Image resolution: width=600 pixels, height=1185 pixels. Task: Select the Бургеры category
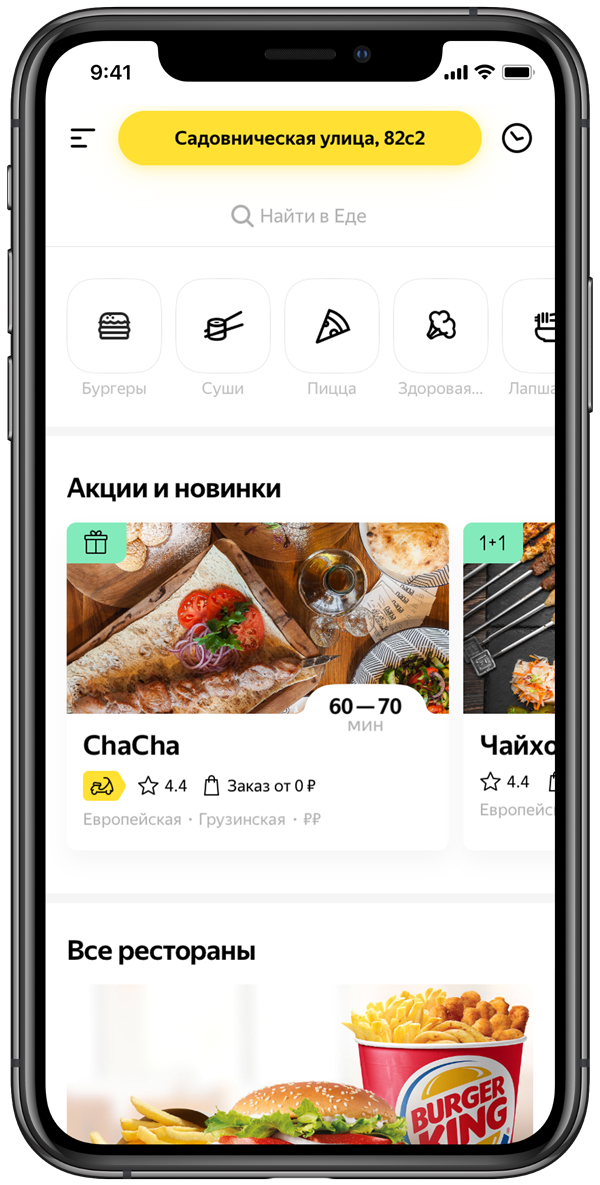pos(114,327)
